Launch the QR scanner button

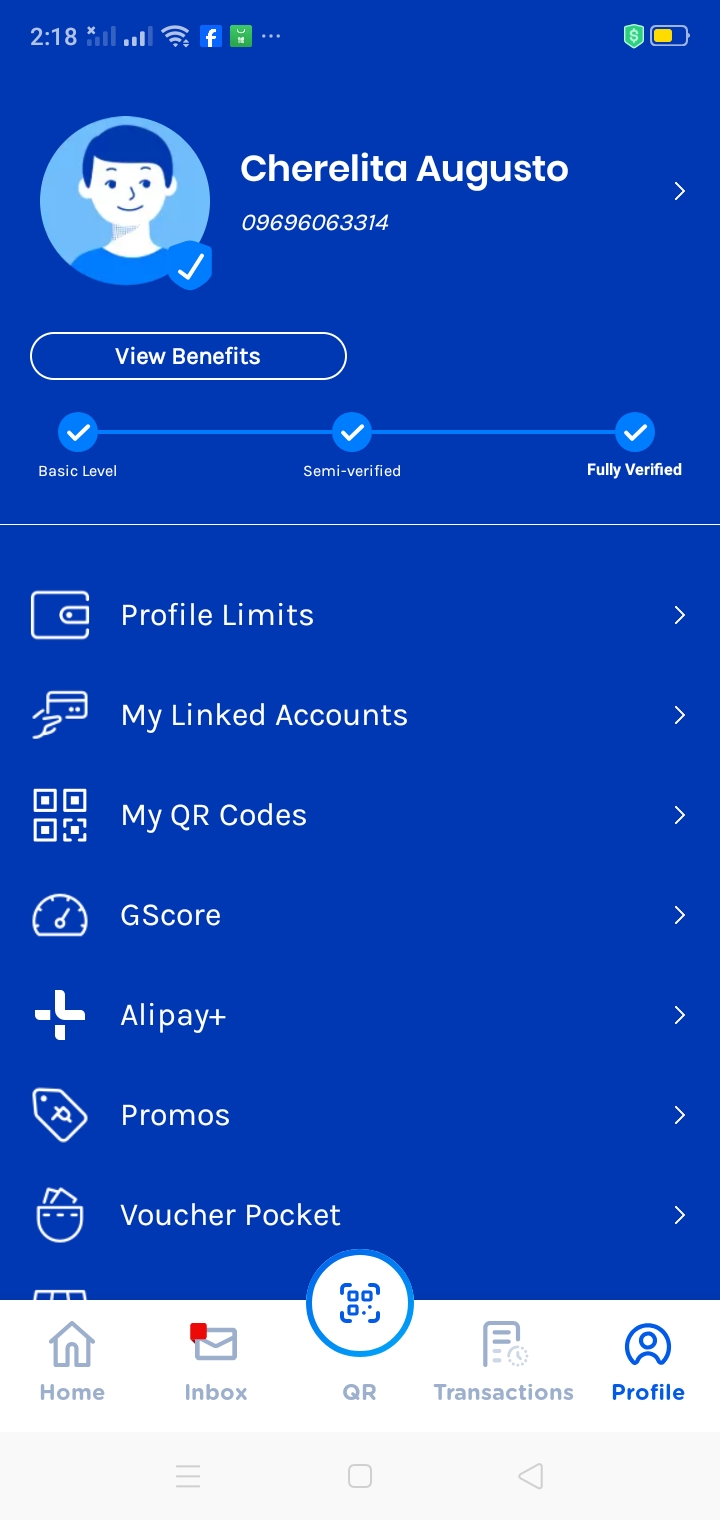tap(360, 1304)
